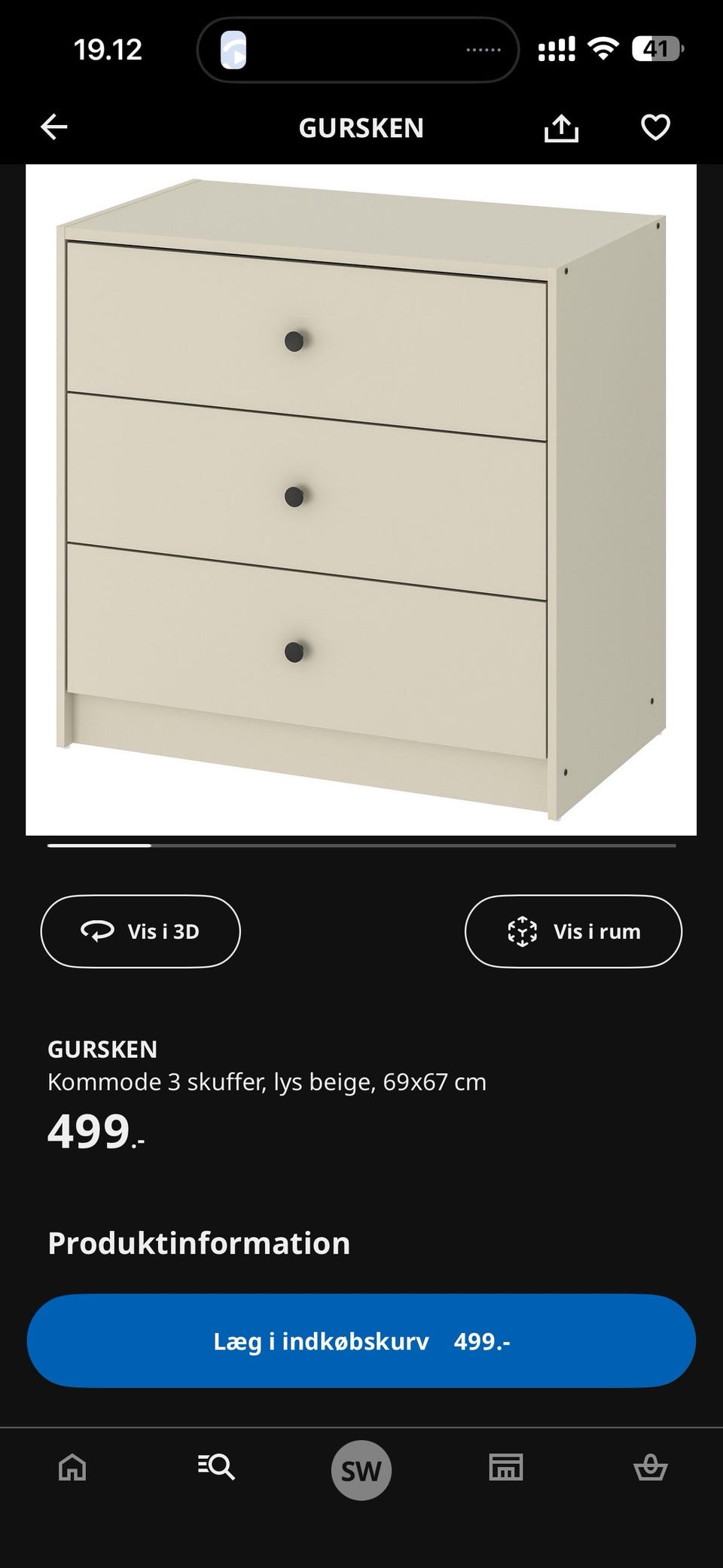Share the GURSKEN product
The height and width of the screenshot is (1568, 723).
coord(561,128)
